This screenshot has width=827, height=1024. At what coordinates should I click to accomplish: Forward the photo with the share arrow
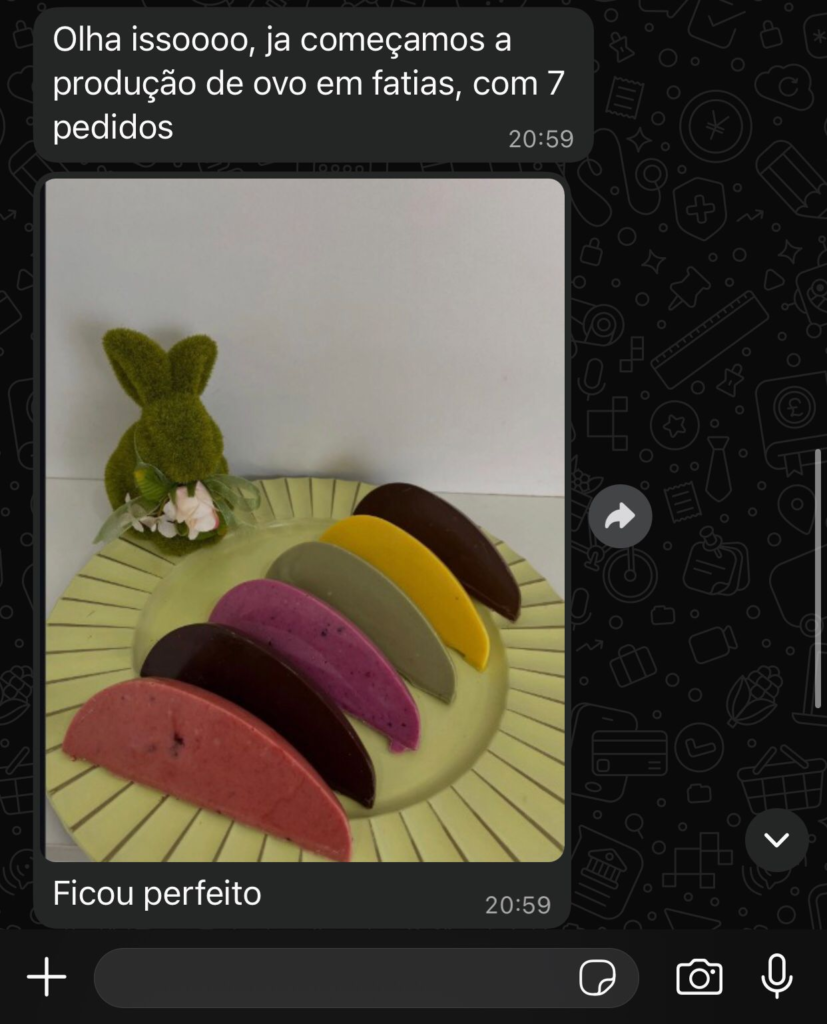coord(620,516)
